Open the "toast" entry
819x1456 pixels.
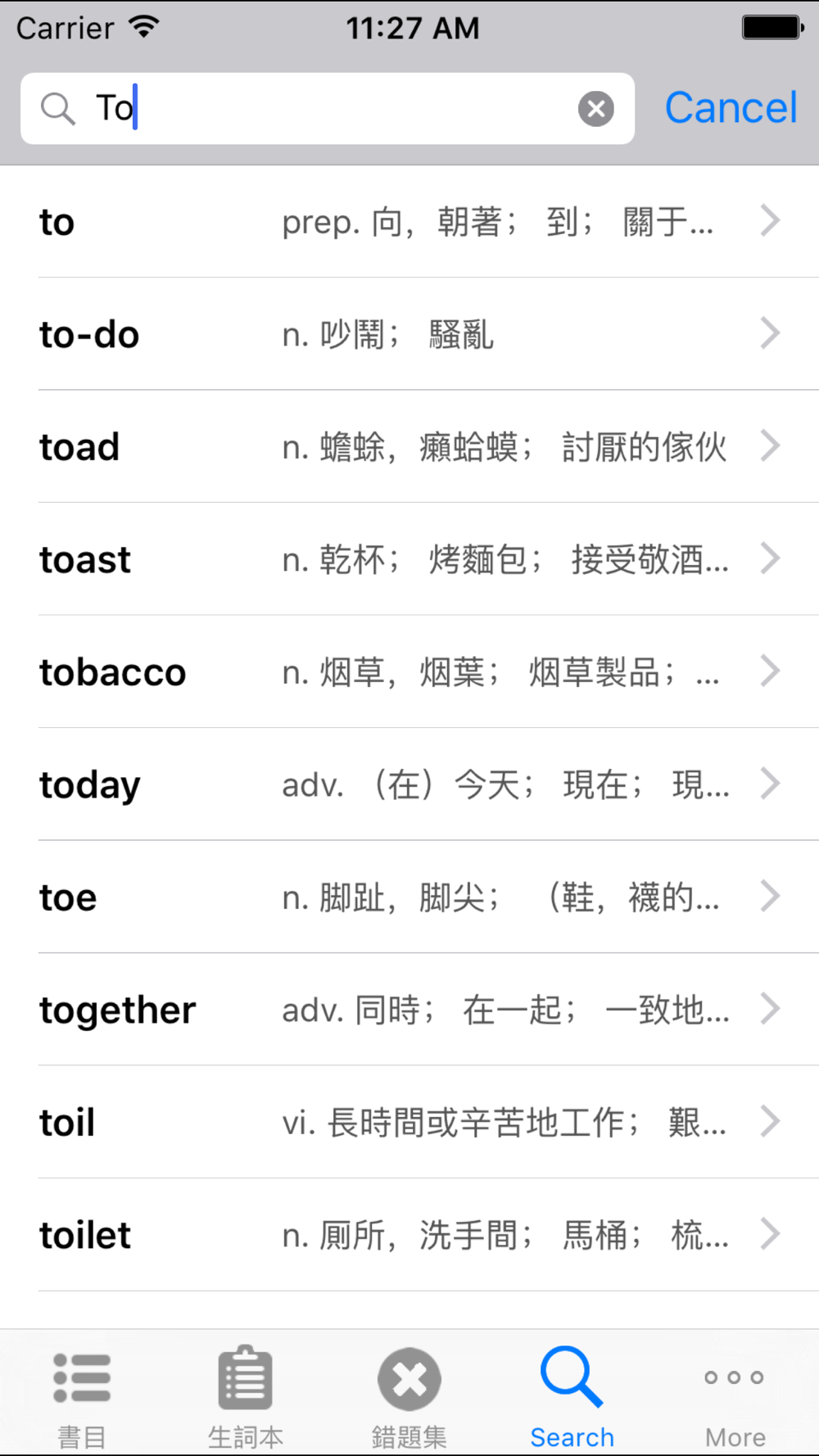pyautogui.click(x=409, y=559)
